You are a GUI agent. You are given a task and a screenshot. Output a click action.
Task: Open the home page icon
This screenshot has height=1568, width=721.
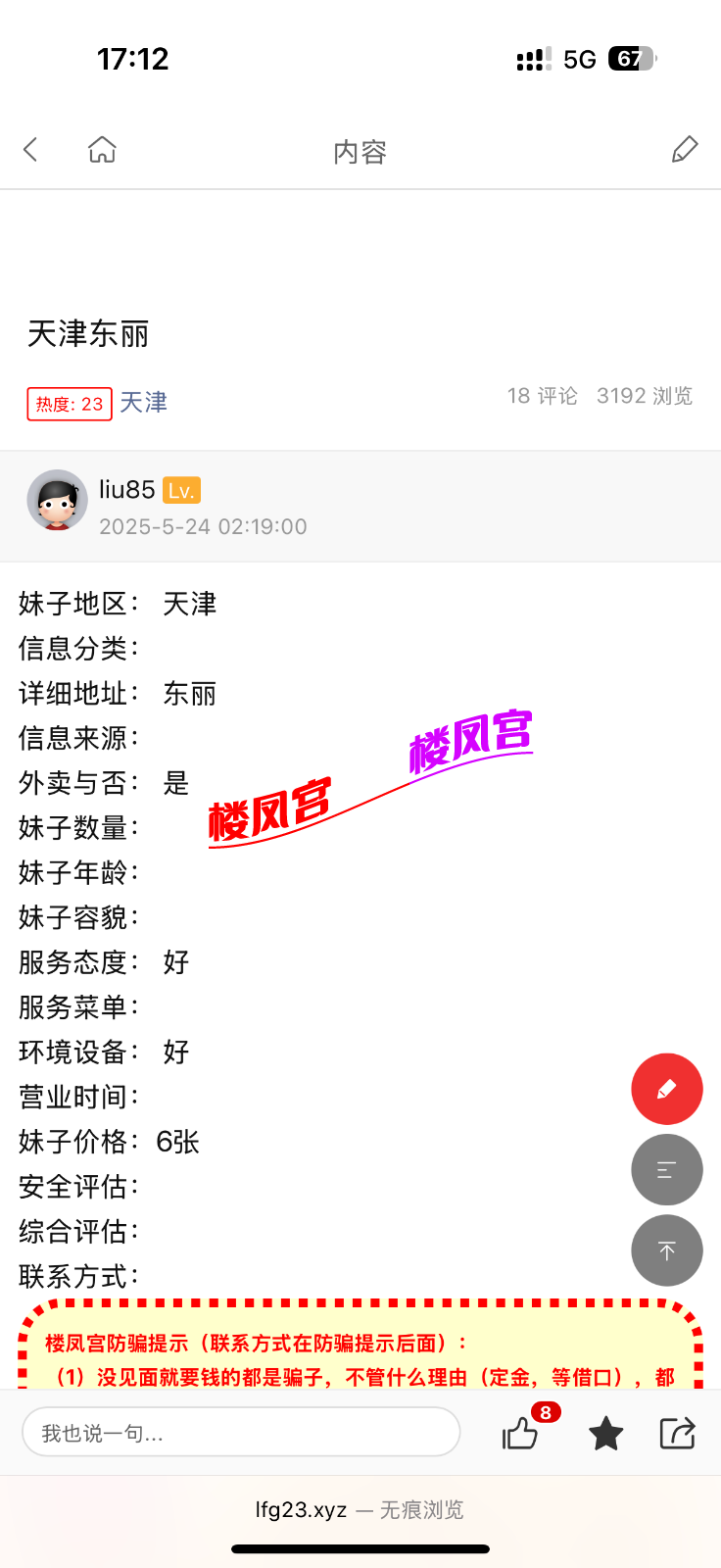point(102,150)
